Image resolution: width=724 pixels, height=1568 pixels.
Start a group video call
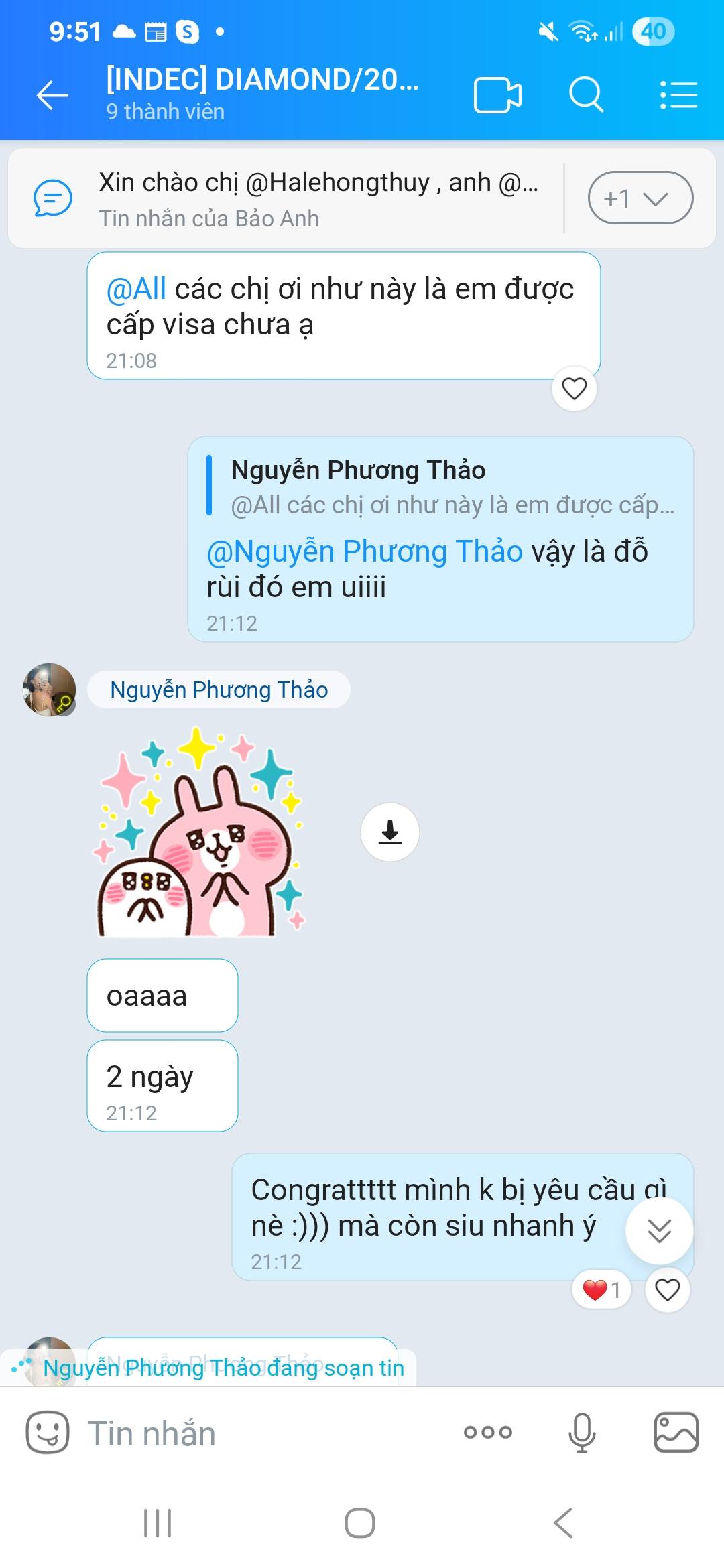tap(497, 95)
